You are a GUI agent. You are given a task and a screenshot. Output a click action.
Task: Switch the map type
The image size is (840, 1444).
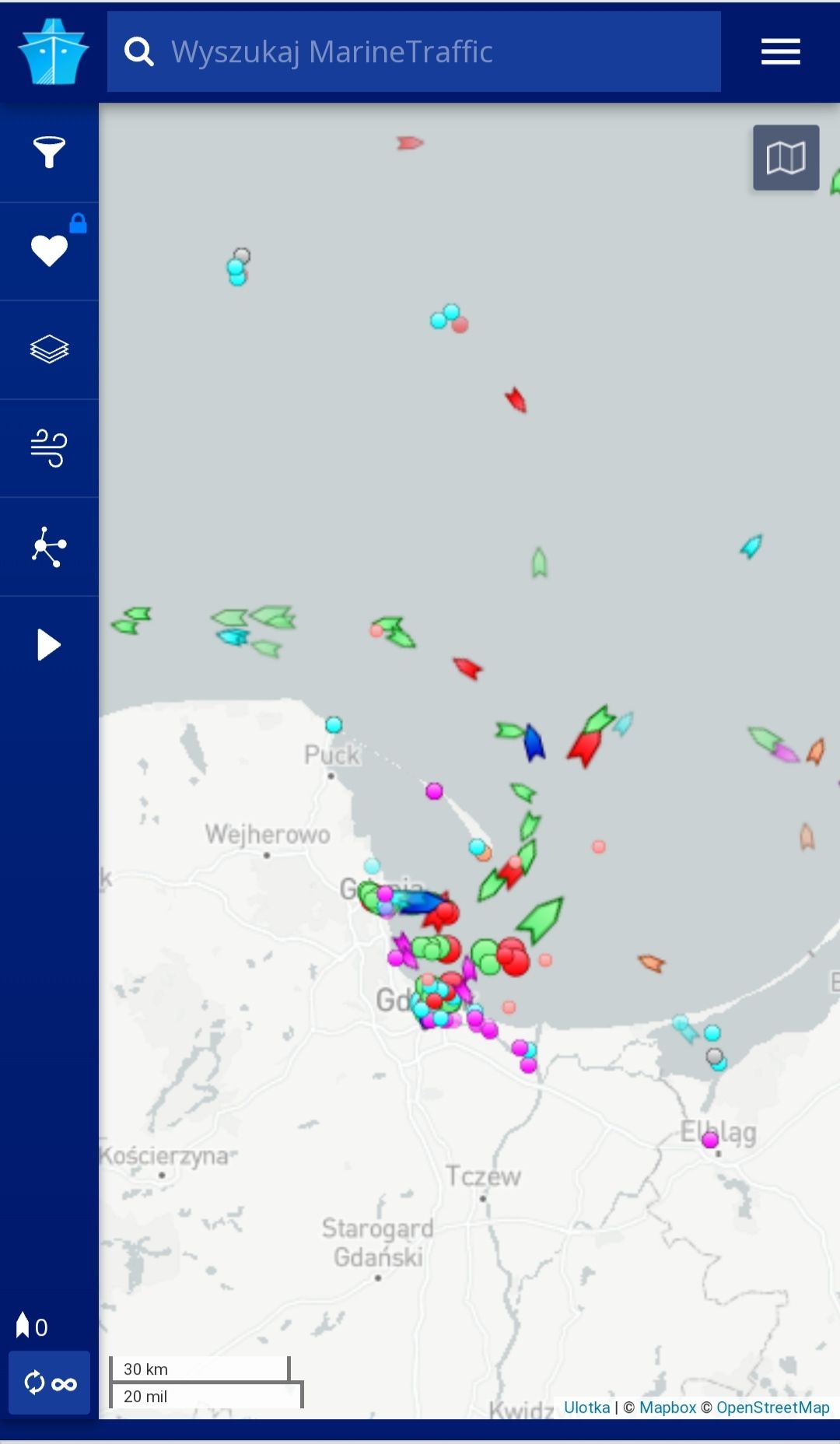786,158
